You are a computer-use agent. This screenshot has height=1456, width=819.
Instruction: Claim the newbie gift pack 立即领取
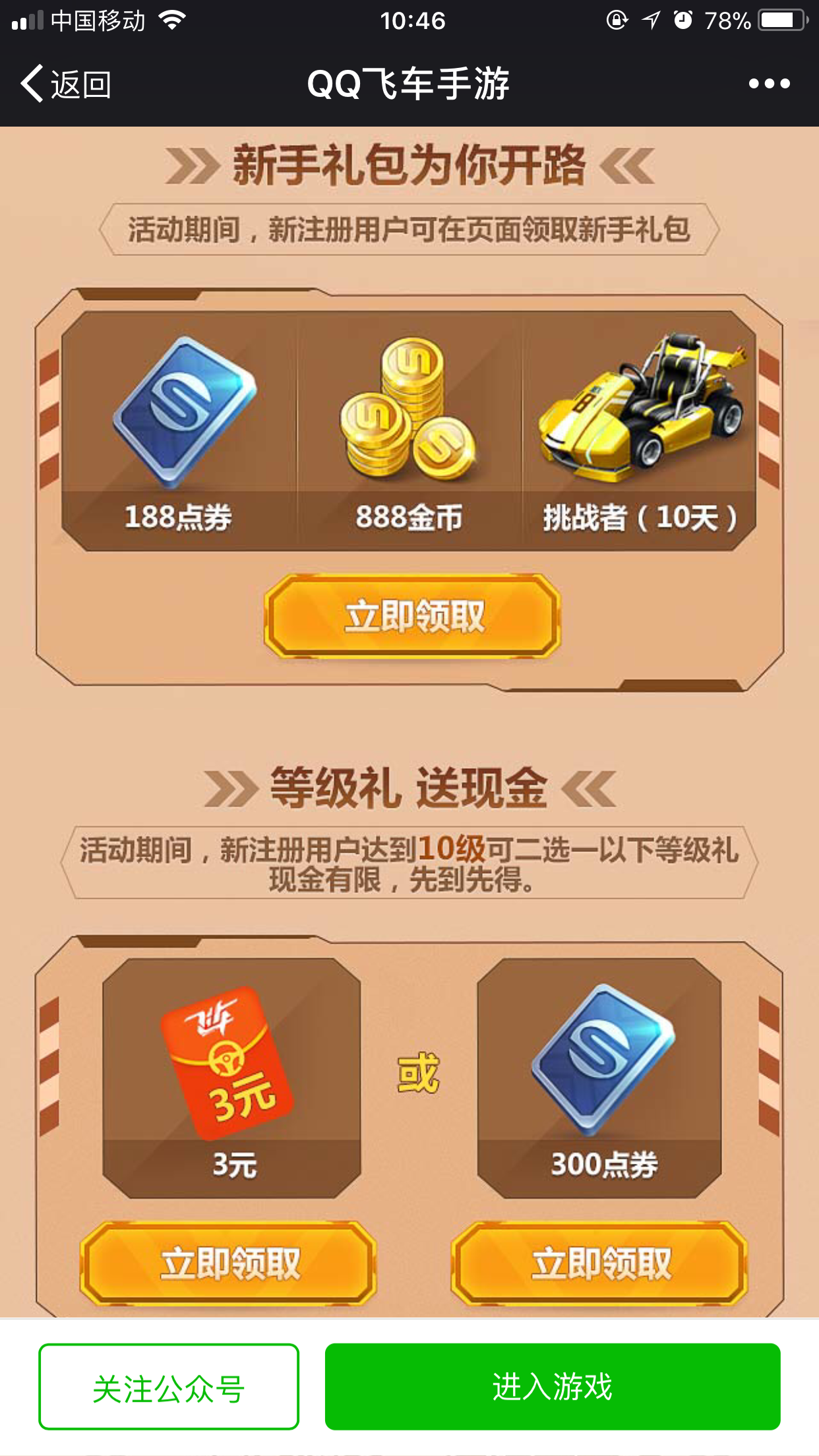(x=413, y=616)
